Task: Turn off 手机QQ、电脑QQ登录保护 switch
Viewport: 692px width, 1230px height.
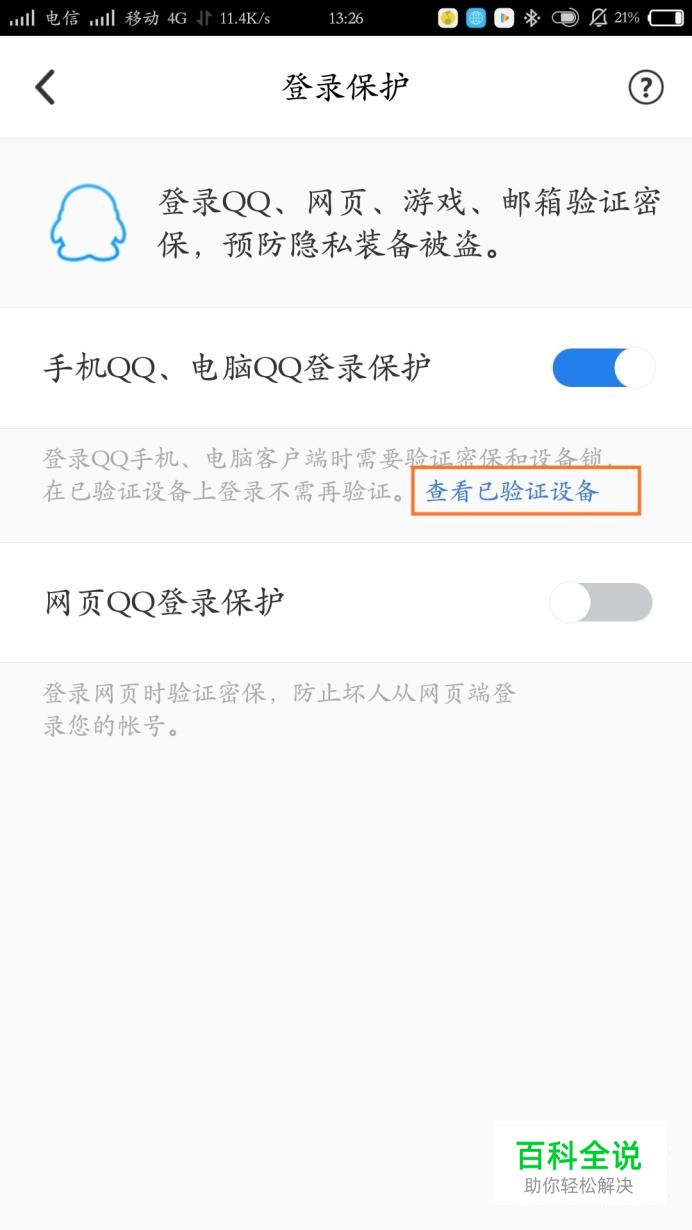Action: [x=603, y=368]
